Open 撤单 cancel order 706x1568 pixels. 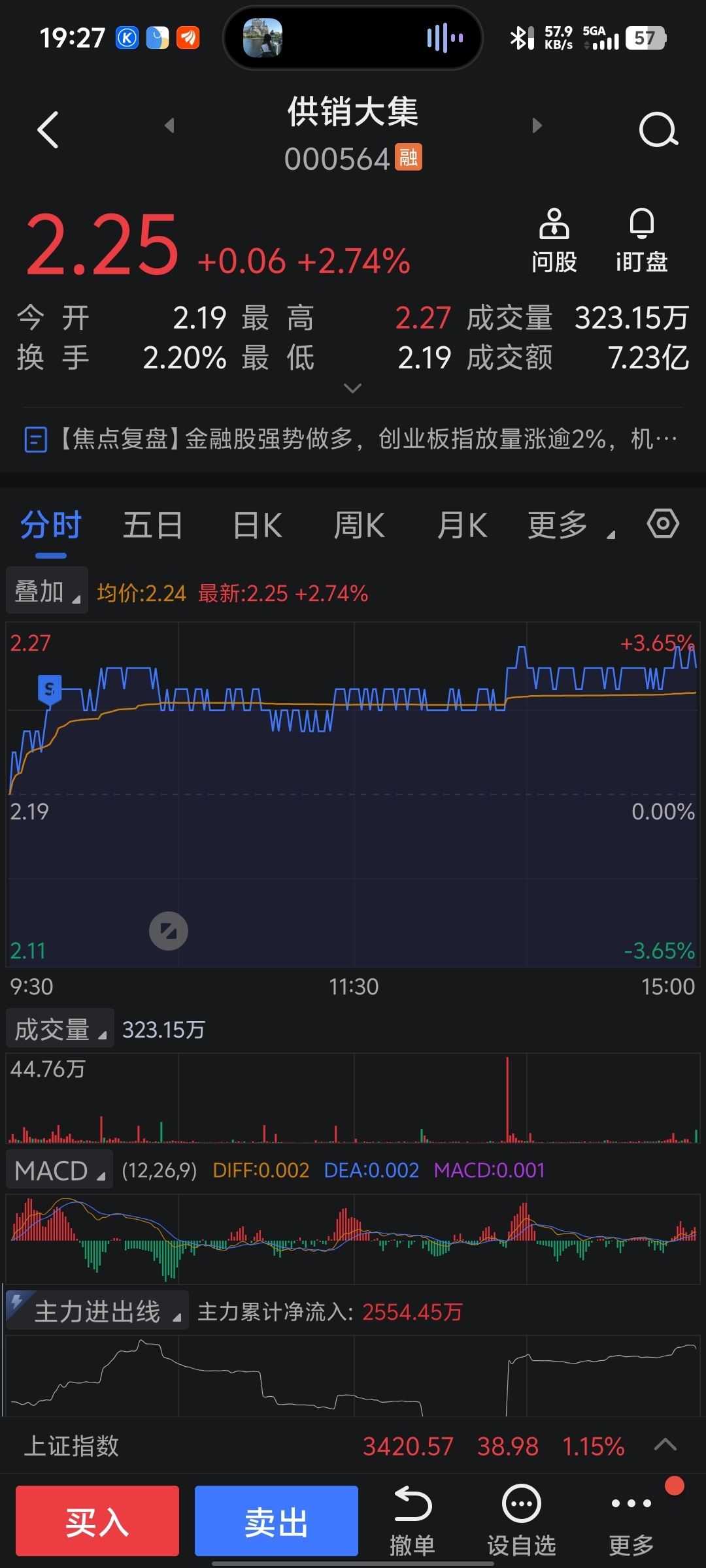412,1521
